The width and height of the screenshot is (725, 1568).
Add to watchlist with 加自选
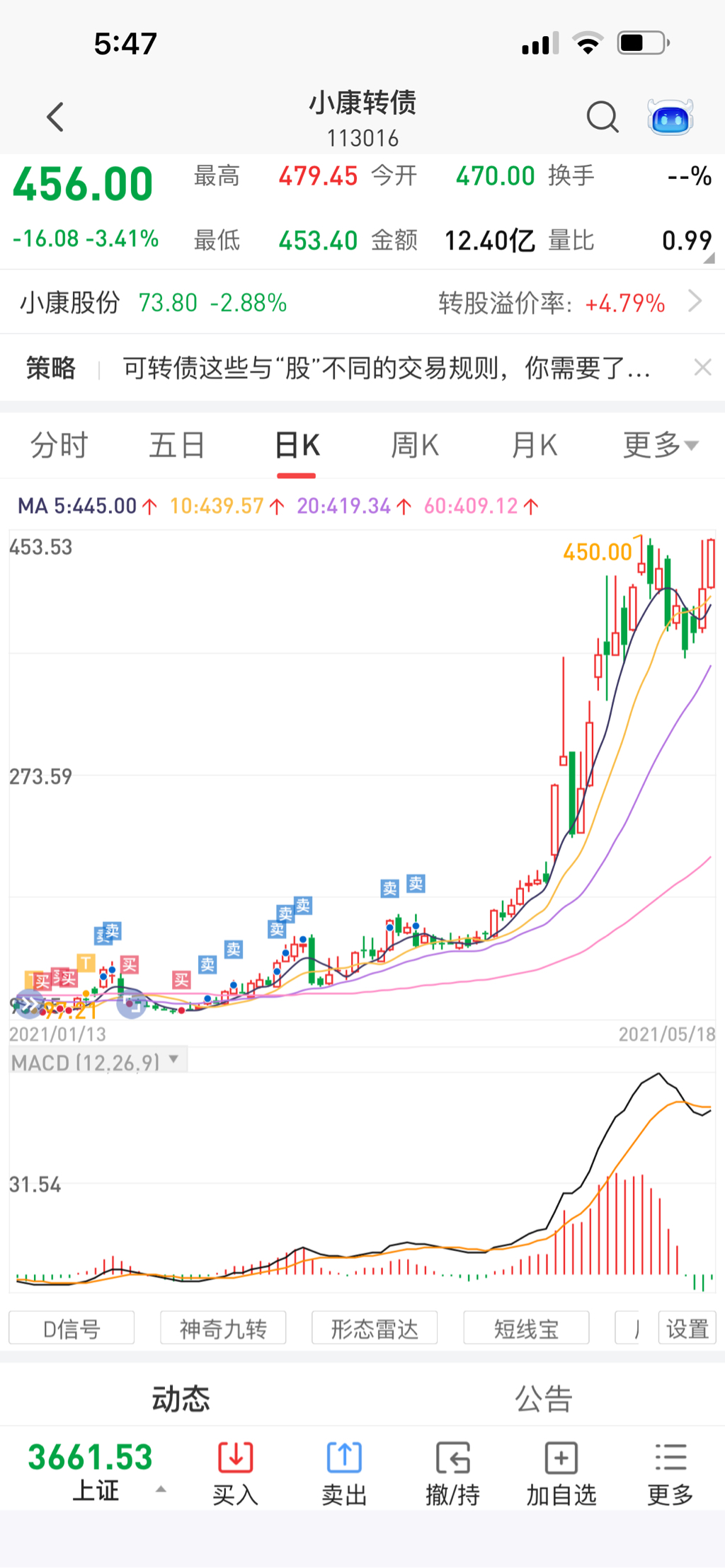561,1473
